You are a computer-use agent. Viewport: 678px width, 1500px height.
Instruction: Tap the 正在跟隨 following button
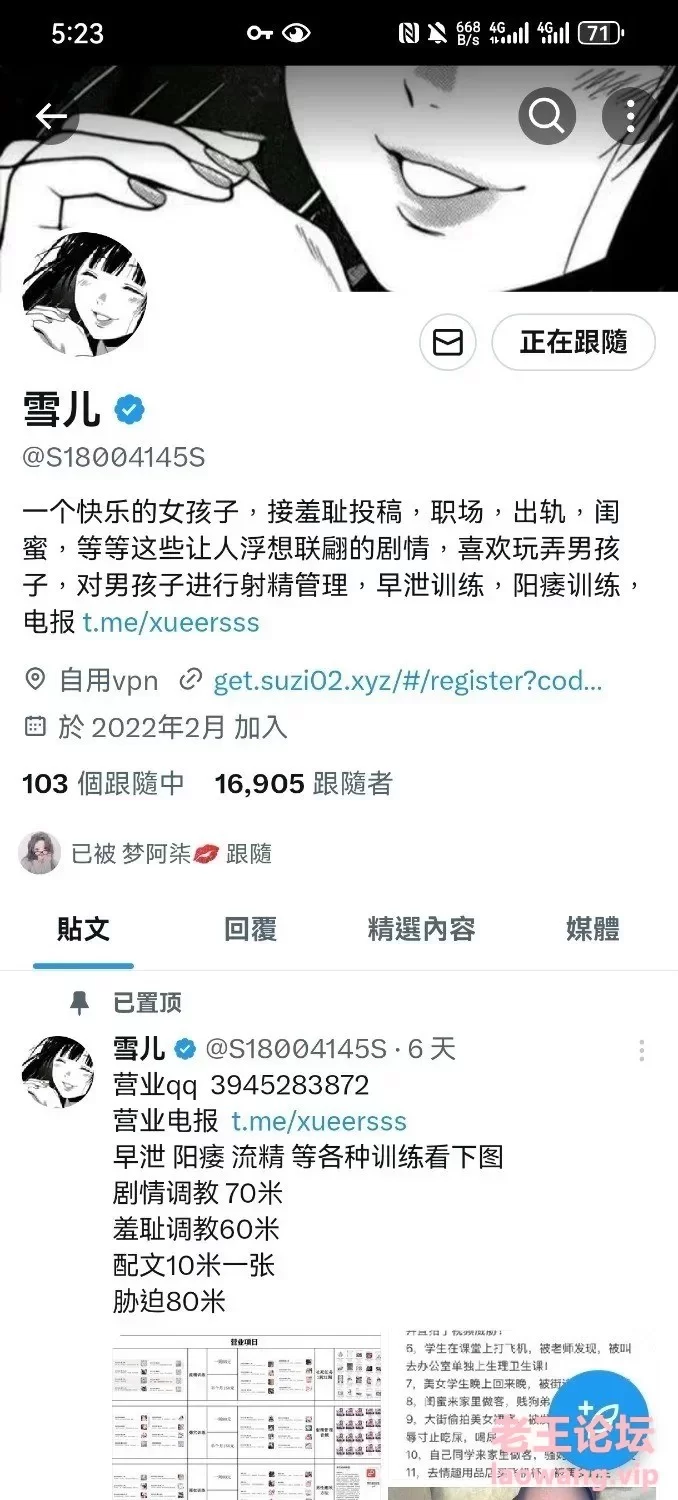coord(574,343)
